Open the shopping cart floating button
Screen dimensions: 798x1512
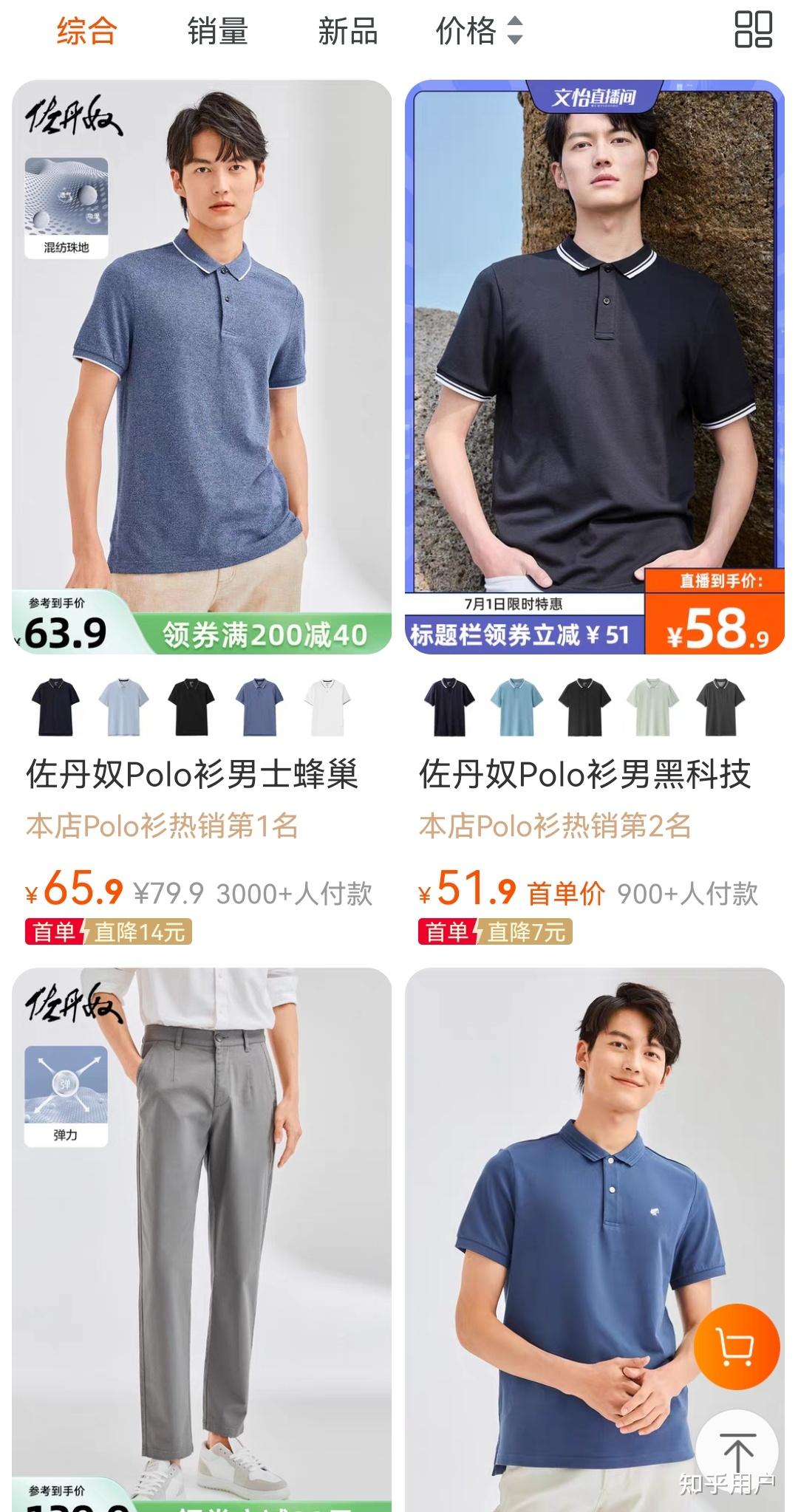point(736,1347)
